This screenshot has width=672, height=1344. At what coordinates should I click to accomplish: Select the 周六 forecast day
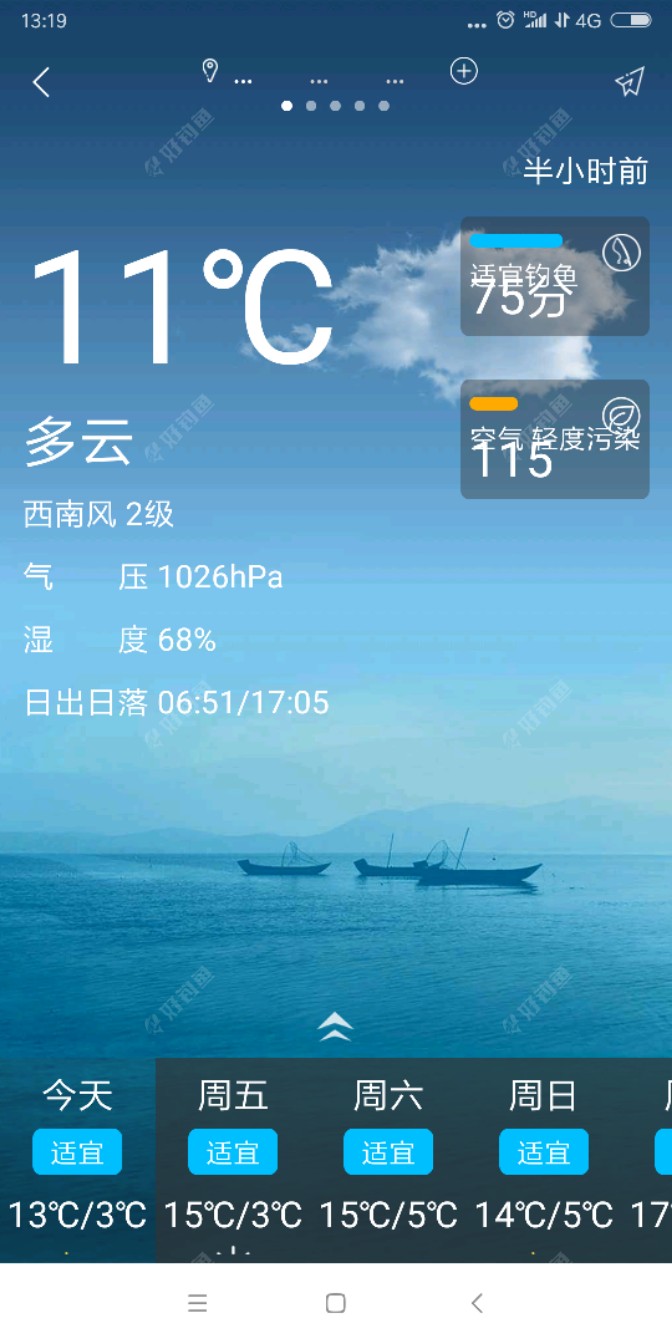388,1150
